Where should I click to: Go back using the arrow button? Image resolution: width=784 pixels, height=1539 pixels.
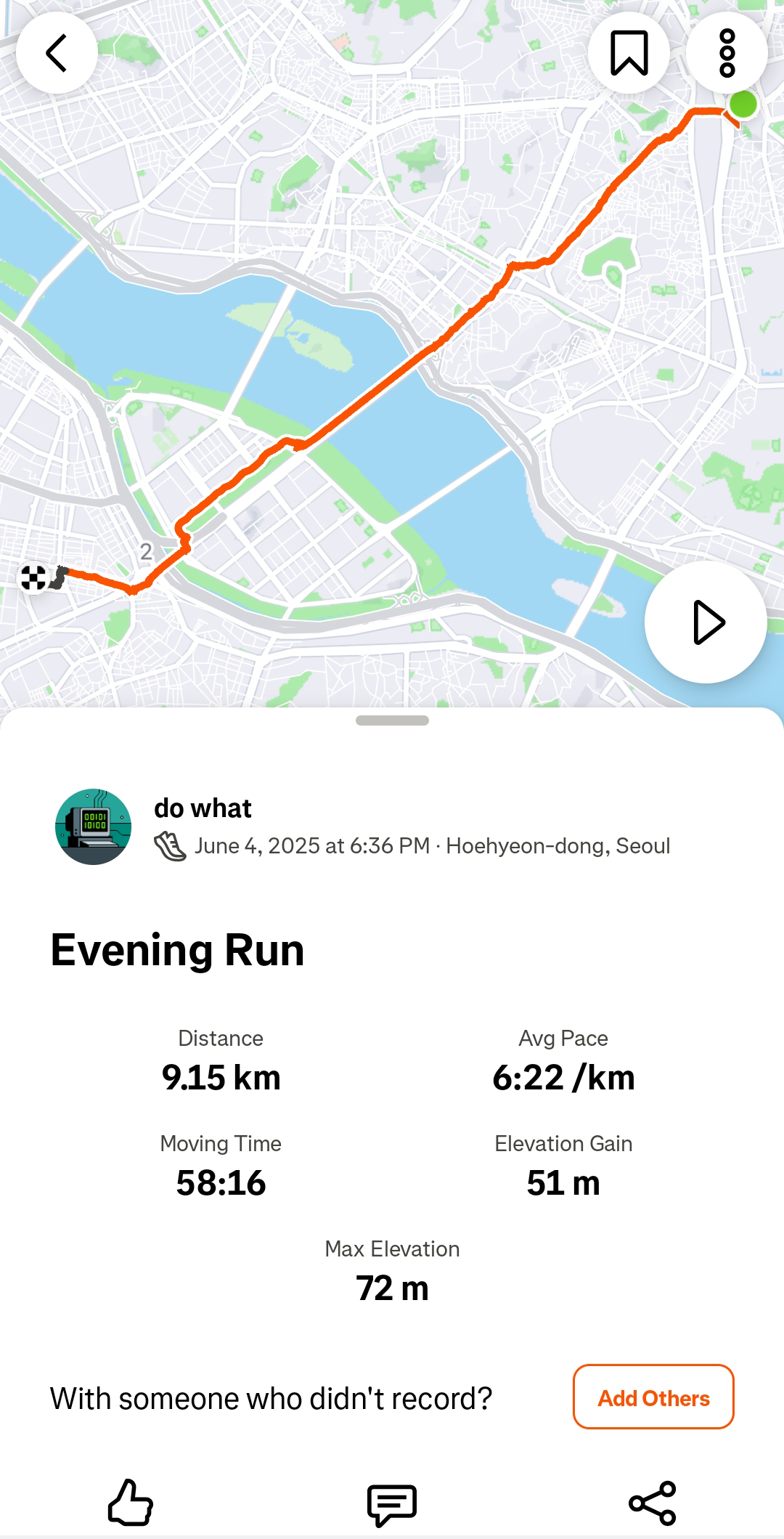pos(57,53)
